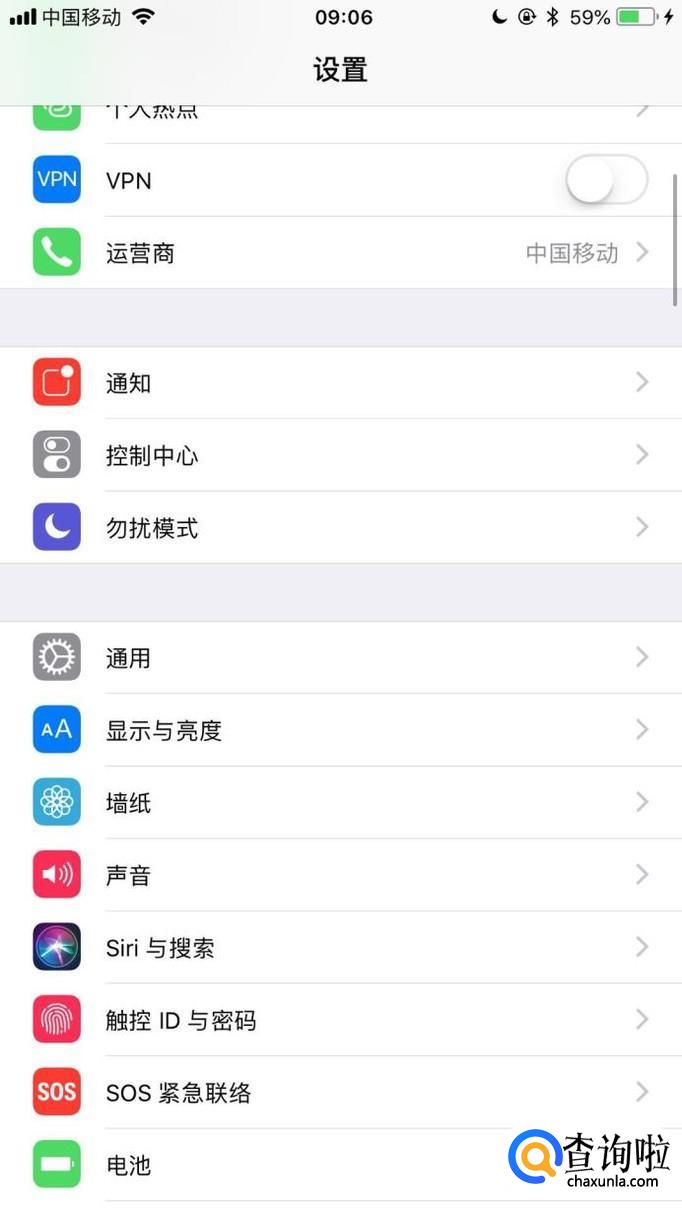Open 通用 general settings
Viewport: 682px width, 1212px height.
coord(340,658)
